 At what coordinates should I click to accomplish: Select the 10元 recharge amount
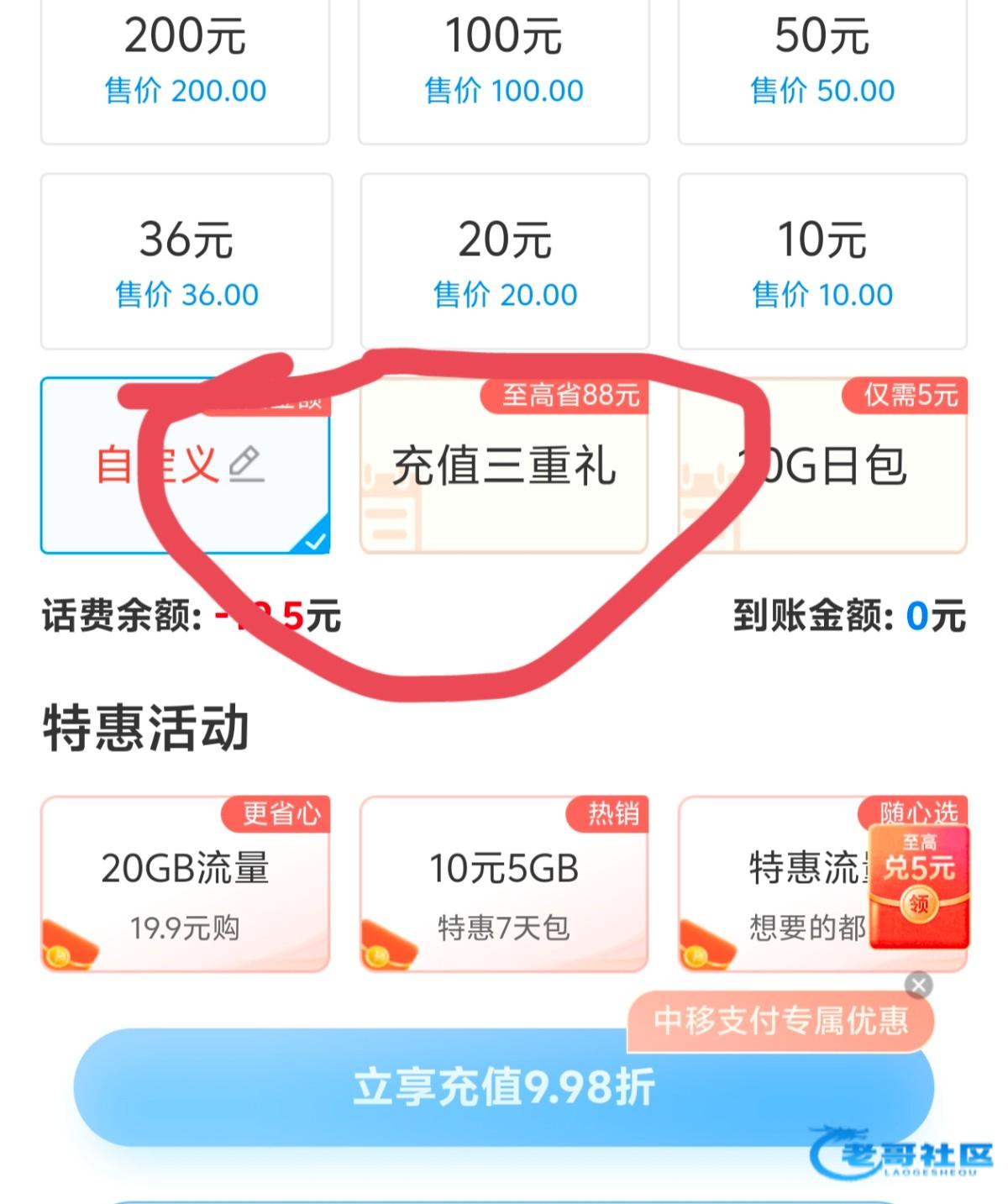[x=822, y=262]
